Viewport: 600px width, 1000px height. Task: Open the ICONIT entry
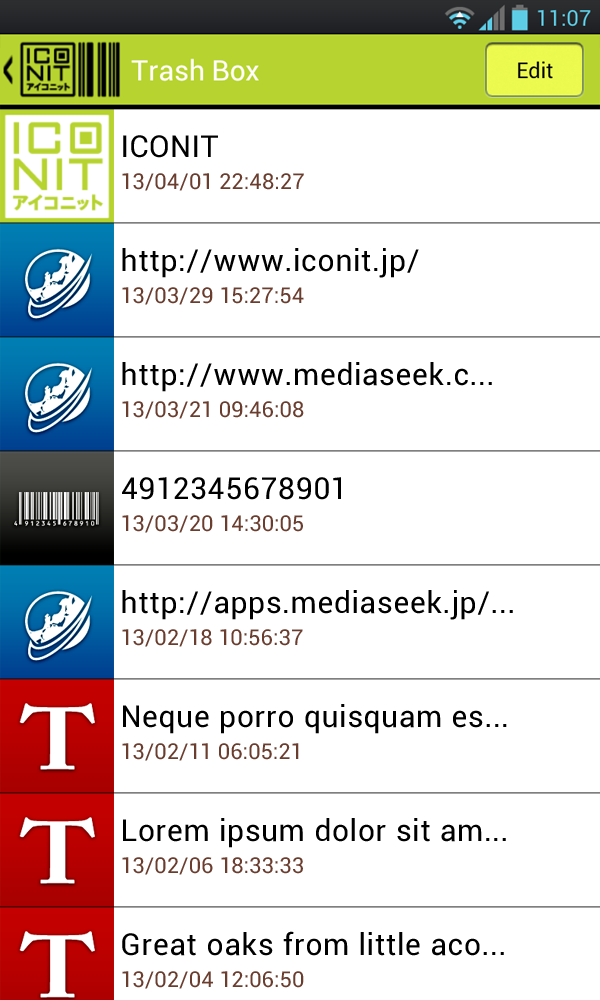click(300, 166)
